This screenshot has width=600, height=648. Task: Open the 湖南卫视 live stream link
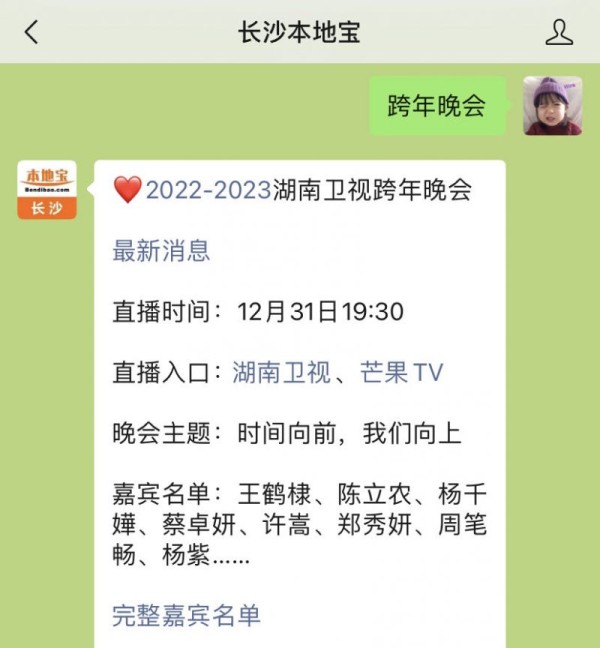281,373
